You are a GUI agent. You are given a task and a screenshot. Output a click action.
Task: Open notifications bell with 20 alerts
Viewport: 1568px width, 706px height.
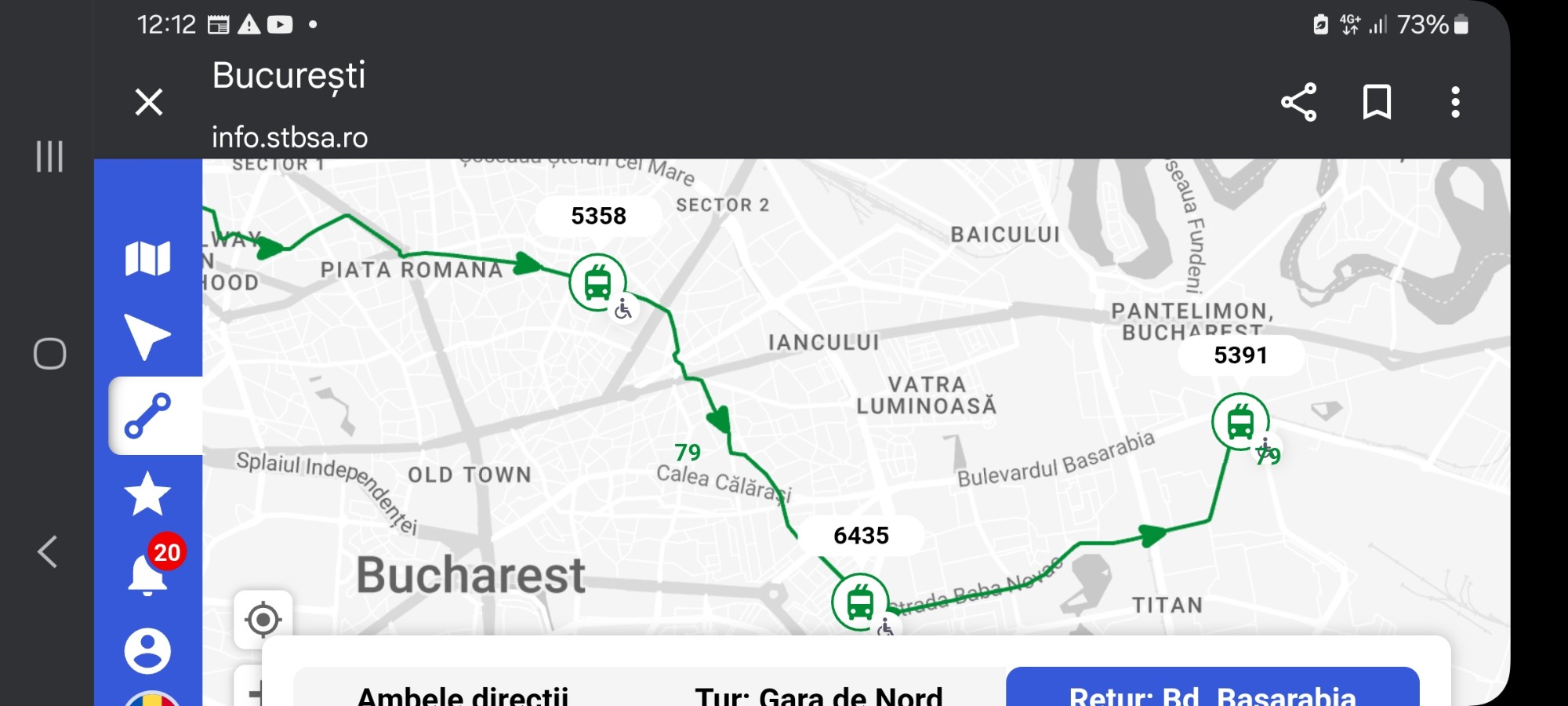tap(147, 574)
